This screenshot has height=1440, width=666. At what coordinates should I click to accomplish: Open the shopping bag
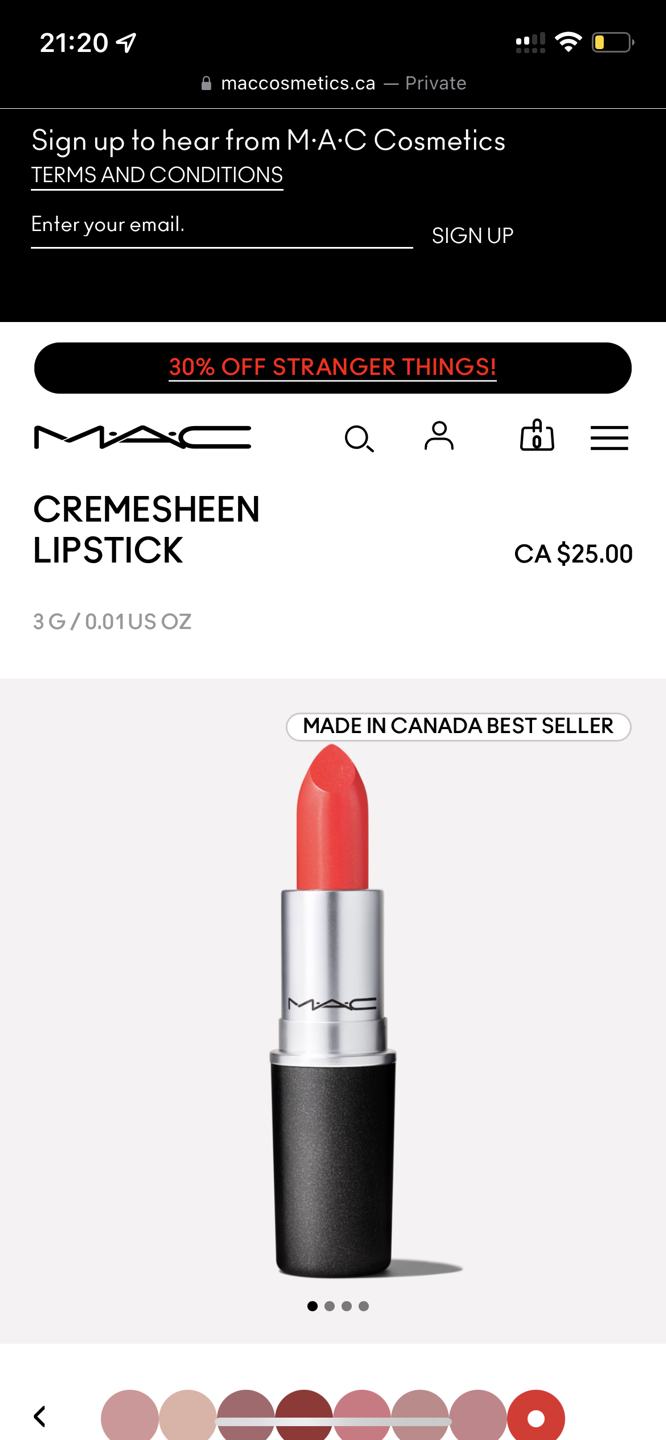pos(537,436)
